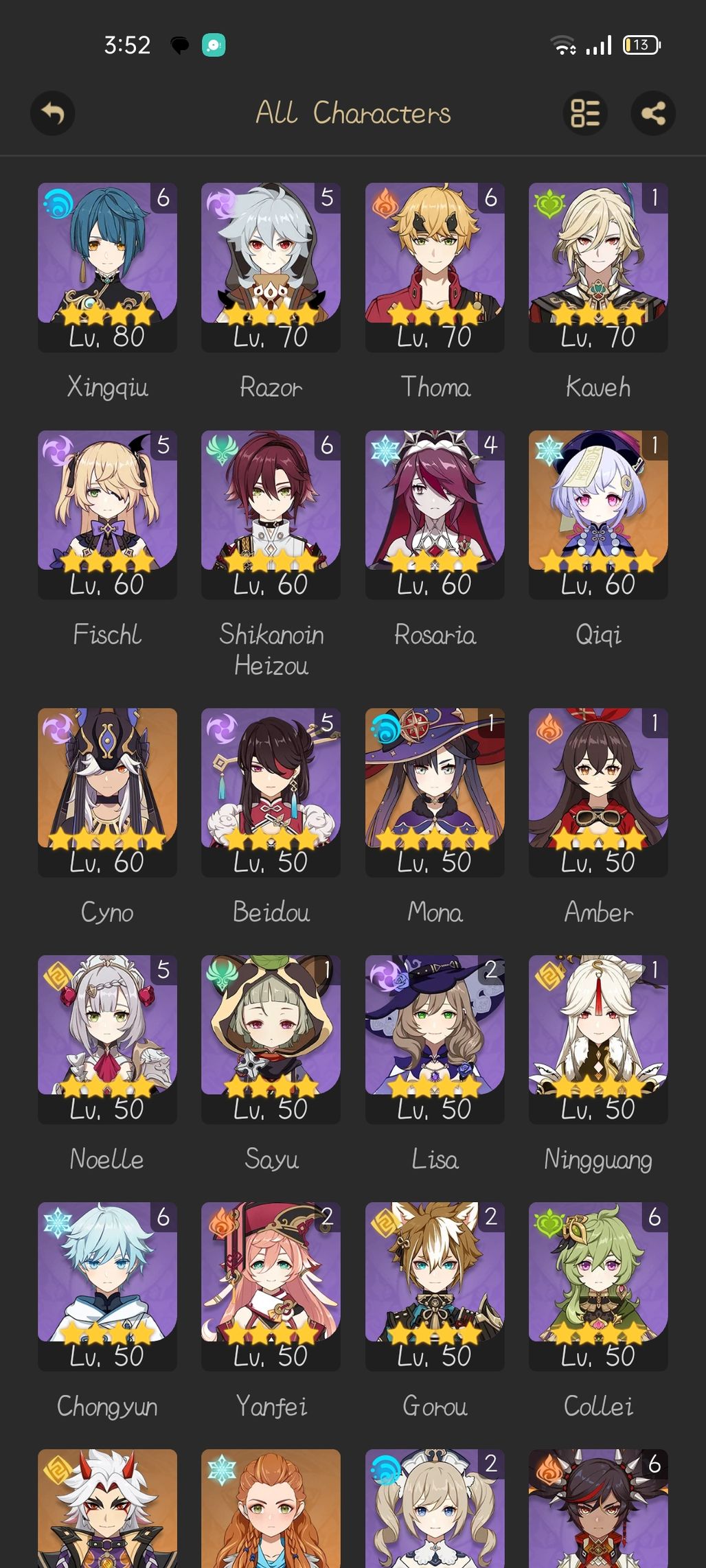This screenshot has width=706, height=1568.
Task: Open Xingqiu's character card
Action: [x=107, y=267]
